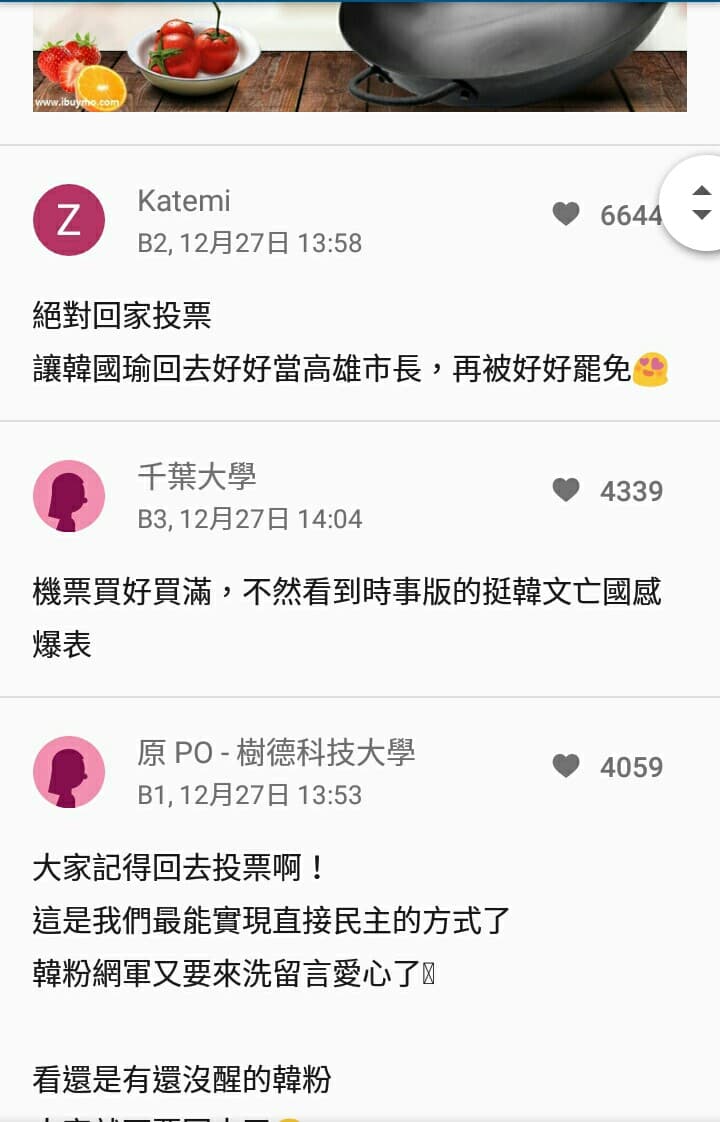Image resolution: width=720 pixels, height=1122 pixels.
Task: Open the wok advertisement banner
Action: 359,57
